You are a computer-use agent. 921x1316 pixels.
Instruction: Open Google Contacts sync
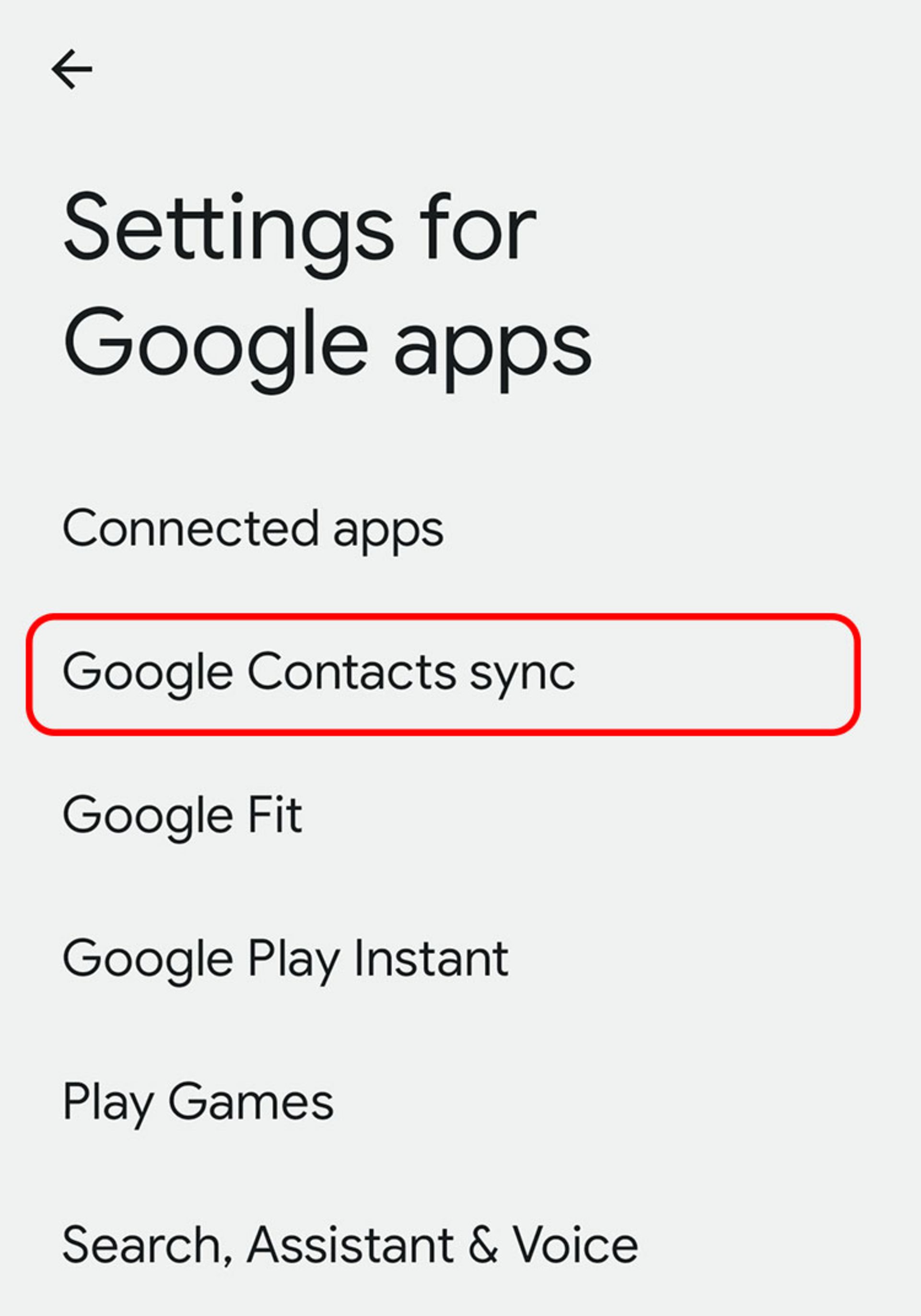pyautogui.click(x=319, y=672)
